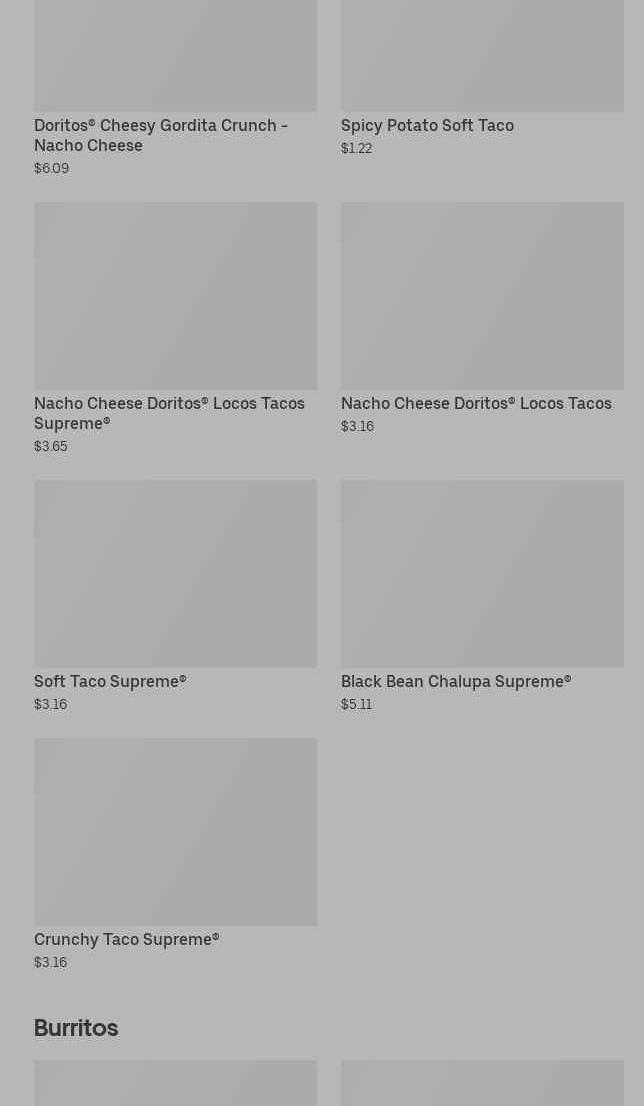Image resolution: width=644 pixels, height=1106 pixels.
Task: Tap the Crunchy Taco Supreme card
Action: click(x=175, y=833)
